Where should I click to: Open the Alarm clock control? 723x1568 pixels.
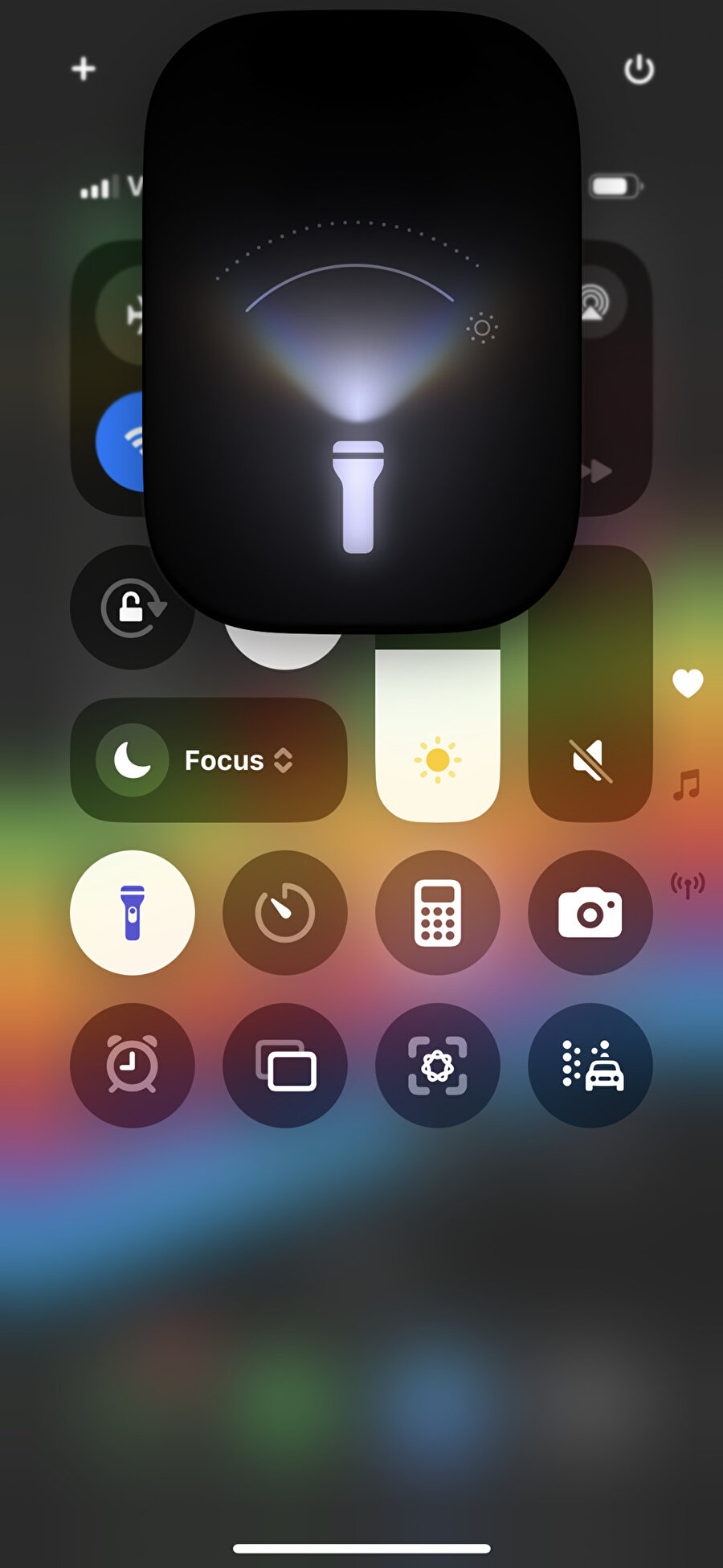[133, 1066]
